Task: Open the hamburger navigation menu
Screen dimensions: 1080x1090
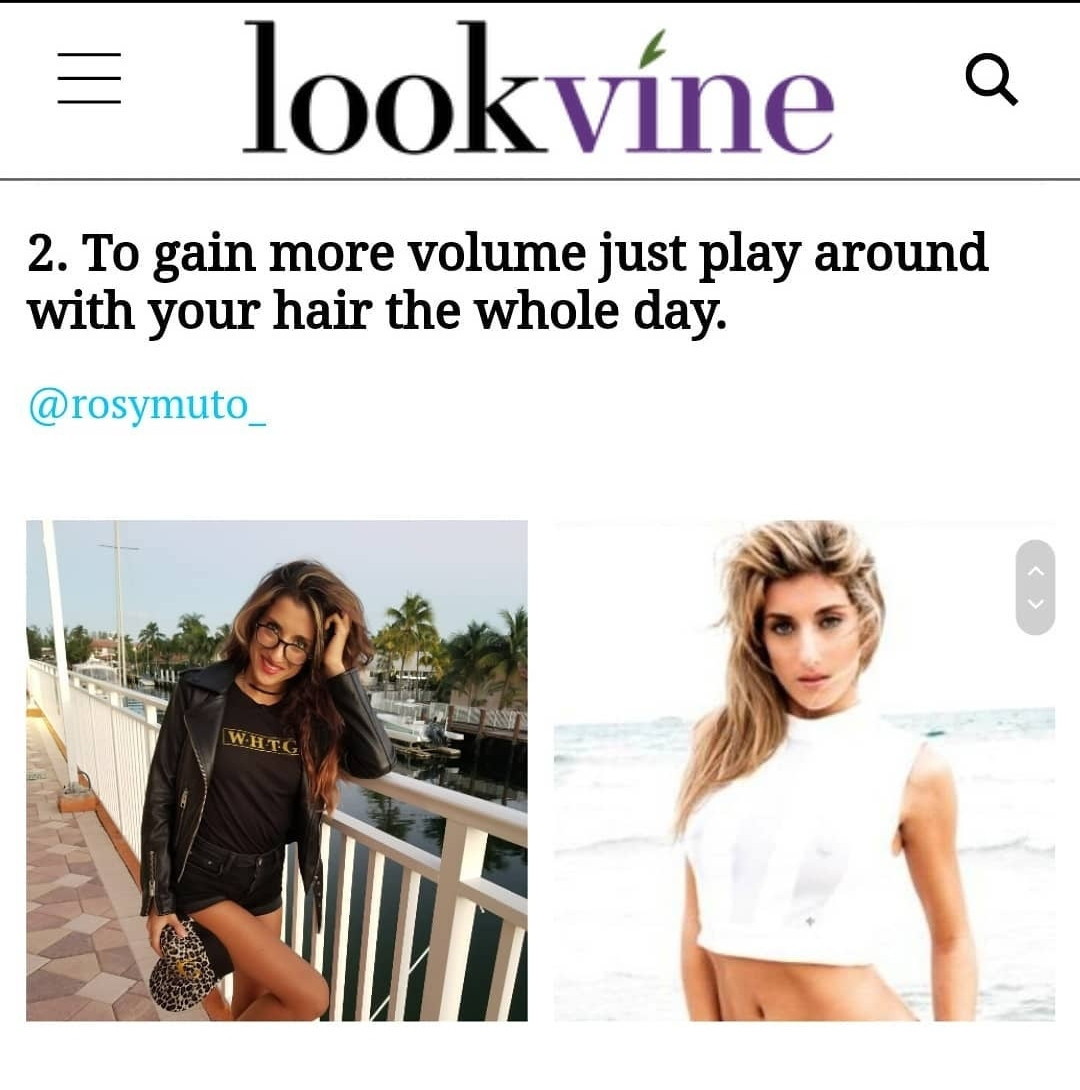Action: tap(89, 78)
